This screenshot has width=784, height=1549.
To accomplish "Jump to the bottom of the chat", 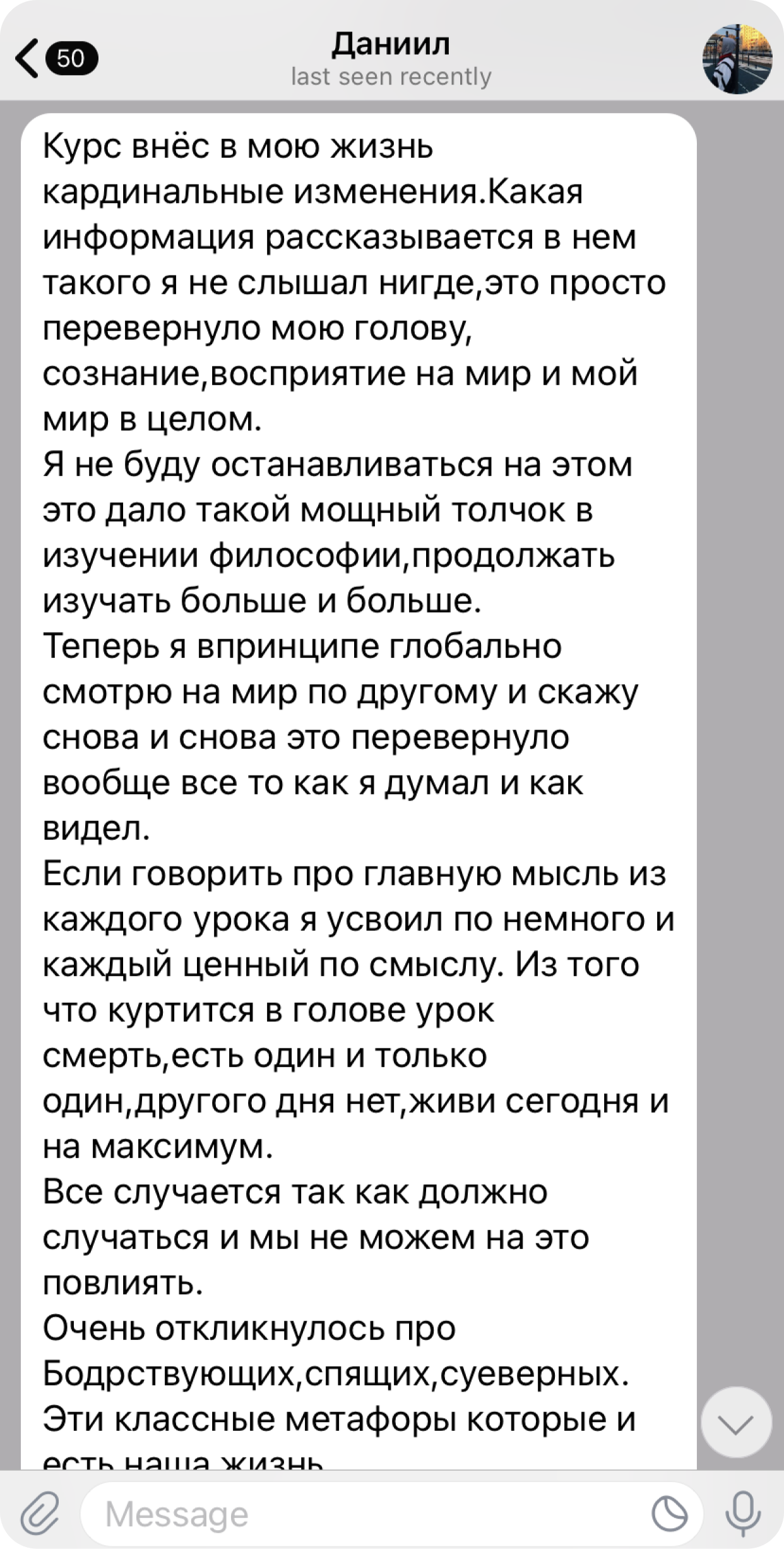I will pos(736,1421).
